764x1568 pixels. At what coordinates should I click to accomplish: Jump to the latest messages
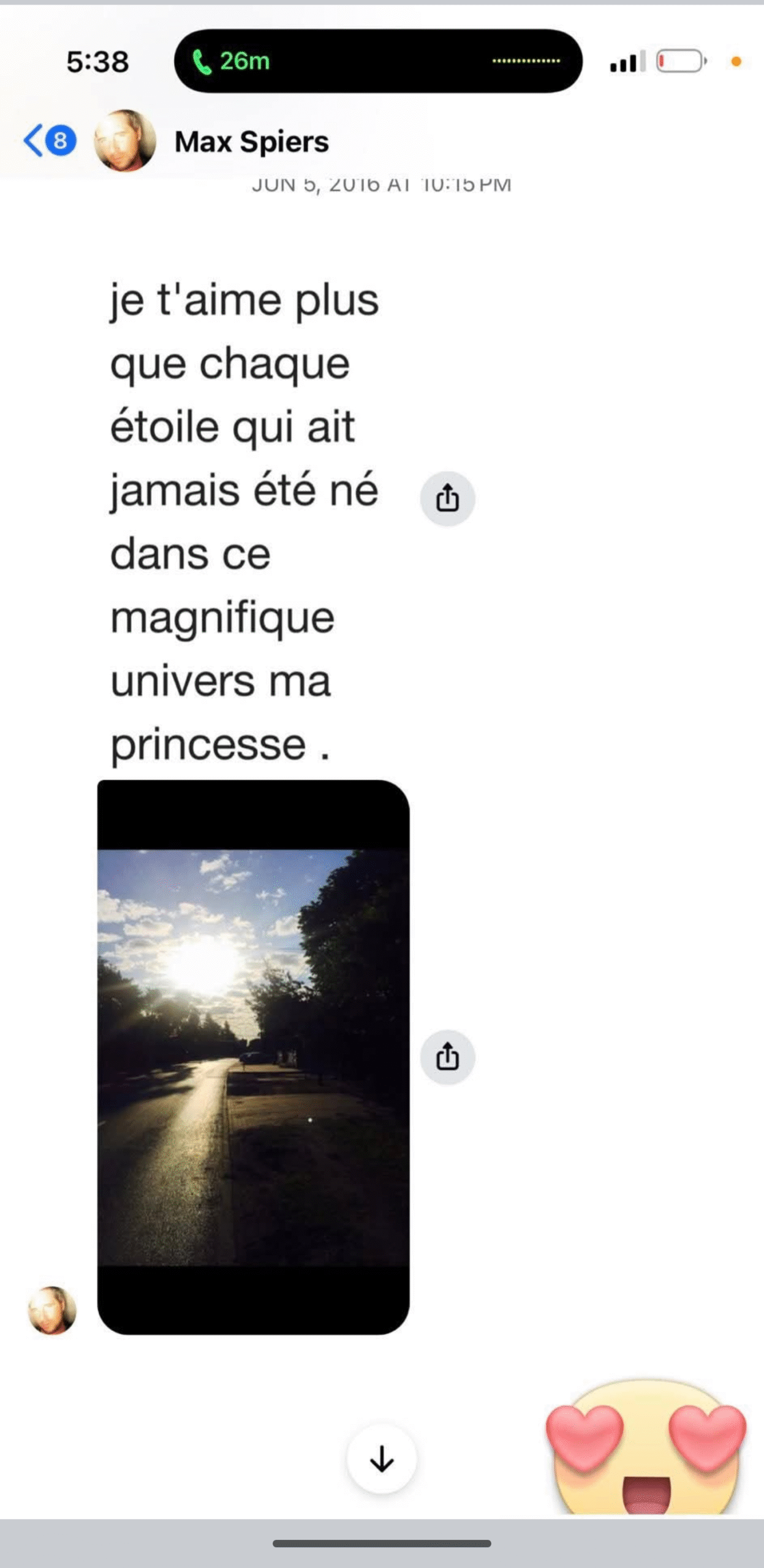pyautogui.click(x=382, y=1459)
